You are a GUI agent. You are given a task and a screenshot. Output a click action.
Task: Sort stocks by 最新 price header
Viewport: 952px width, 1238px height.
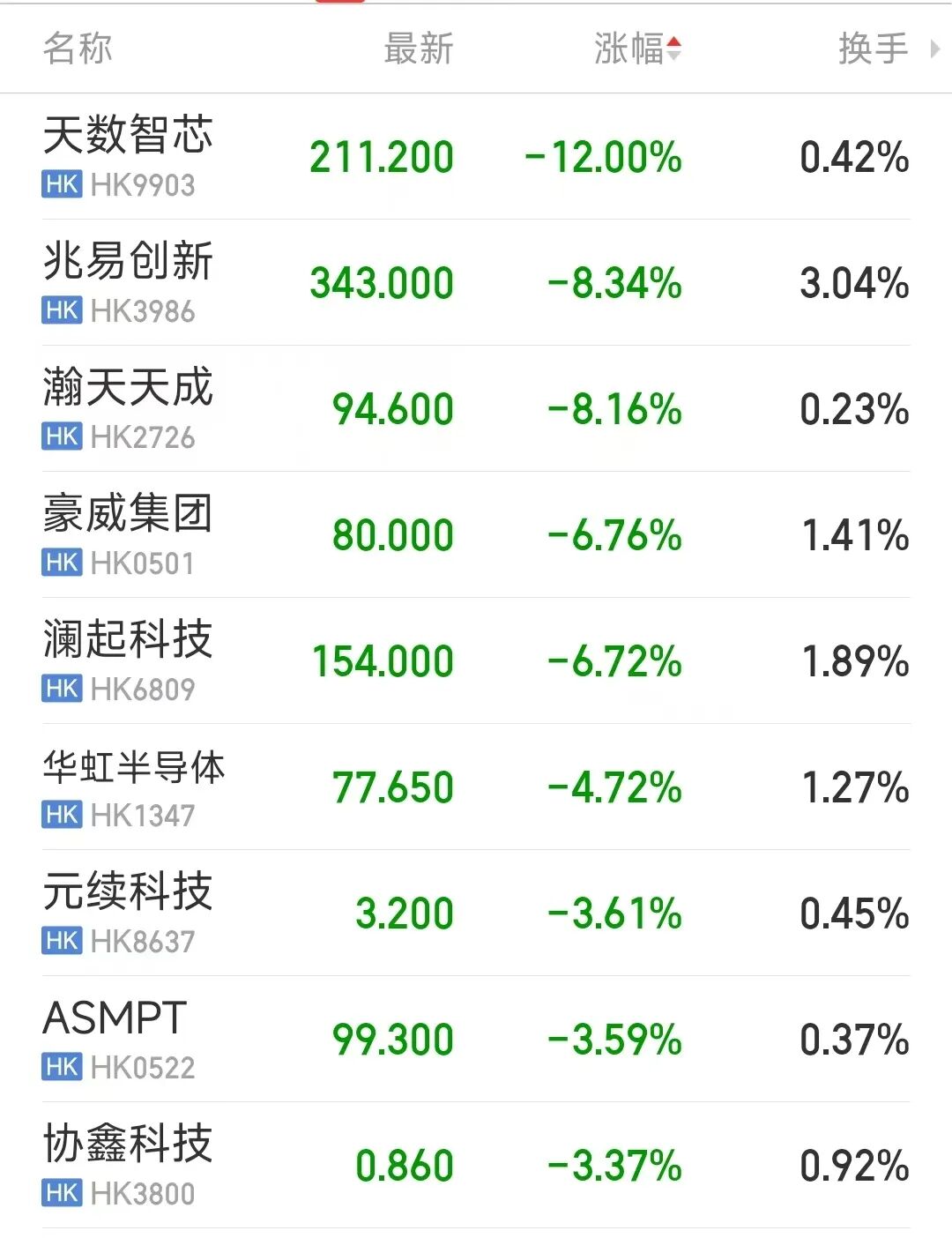click(418, 48)
